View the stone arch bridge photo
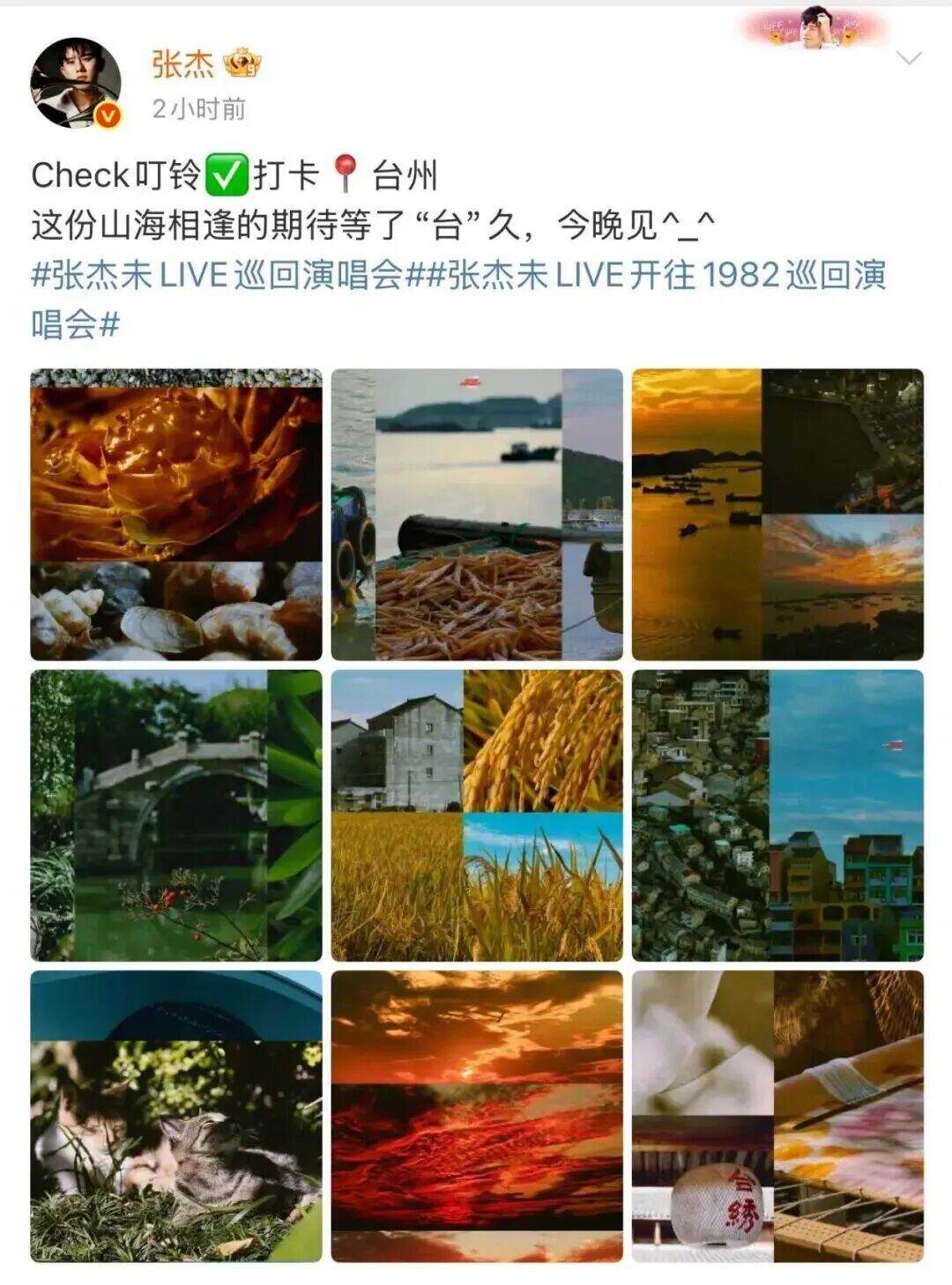 point(176,815)
